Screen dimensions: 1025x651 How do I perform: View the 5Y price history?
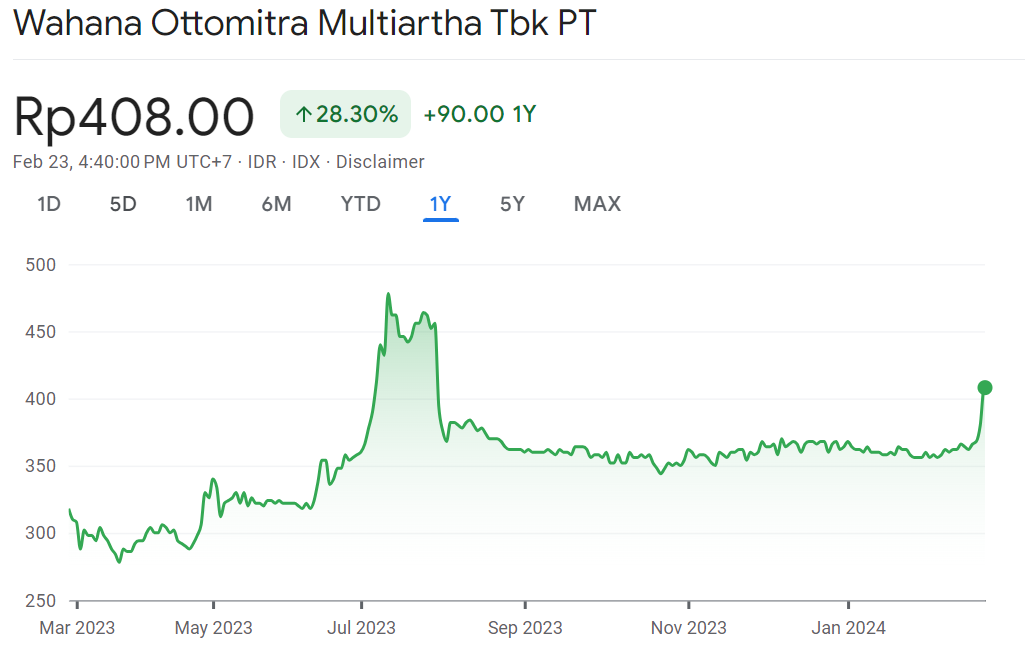[x=512, y=204]
